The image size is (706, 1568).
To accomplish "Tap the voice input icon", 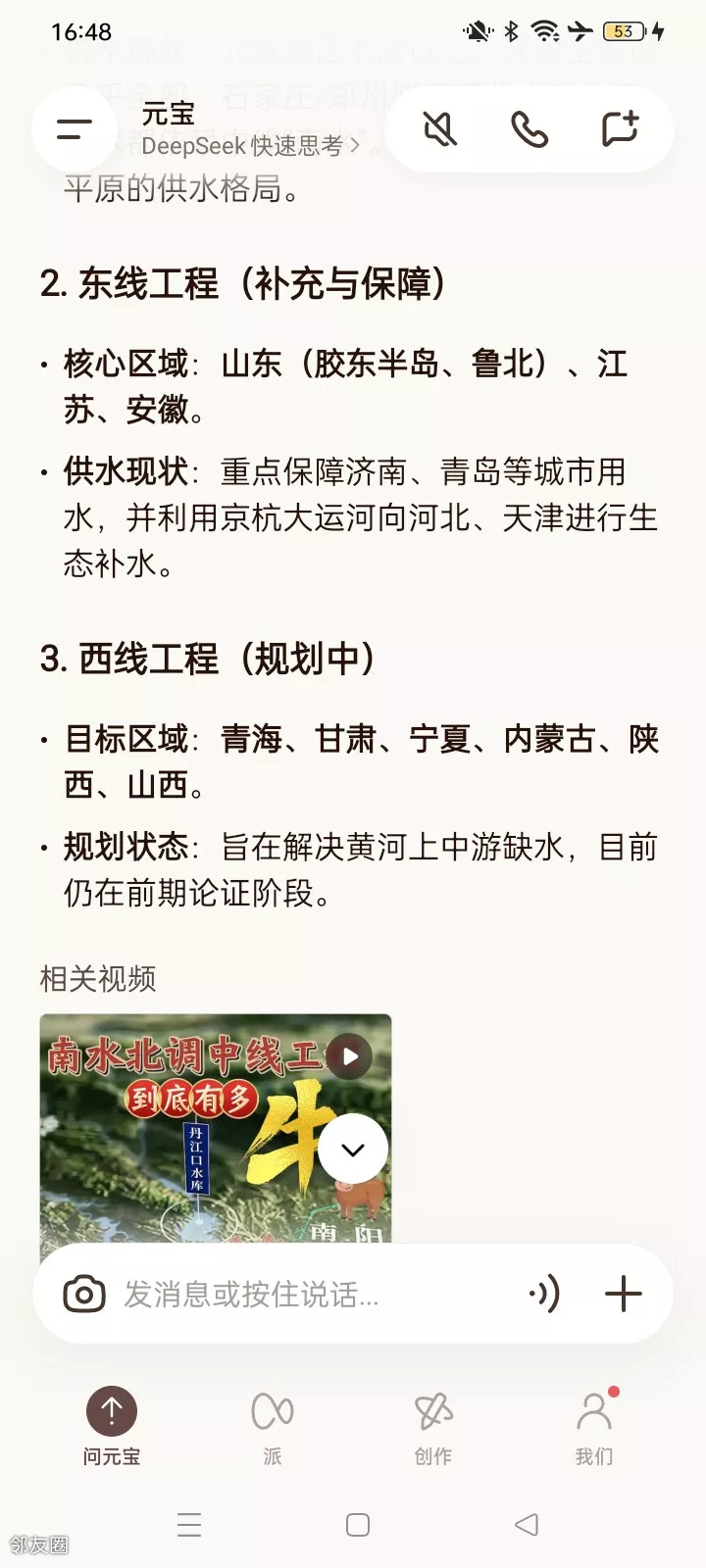I will pos(544,1294).
